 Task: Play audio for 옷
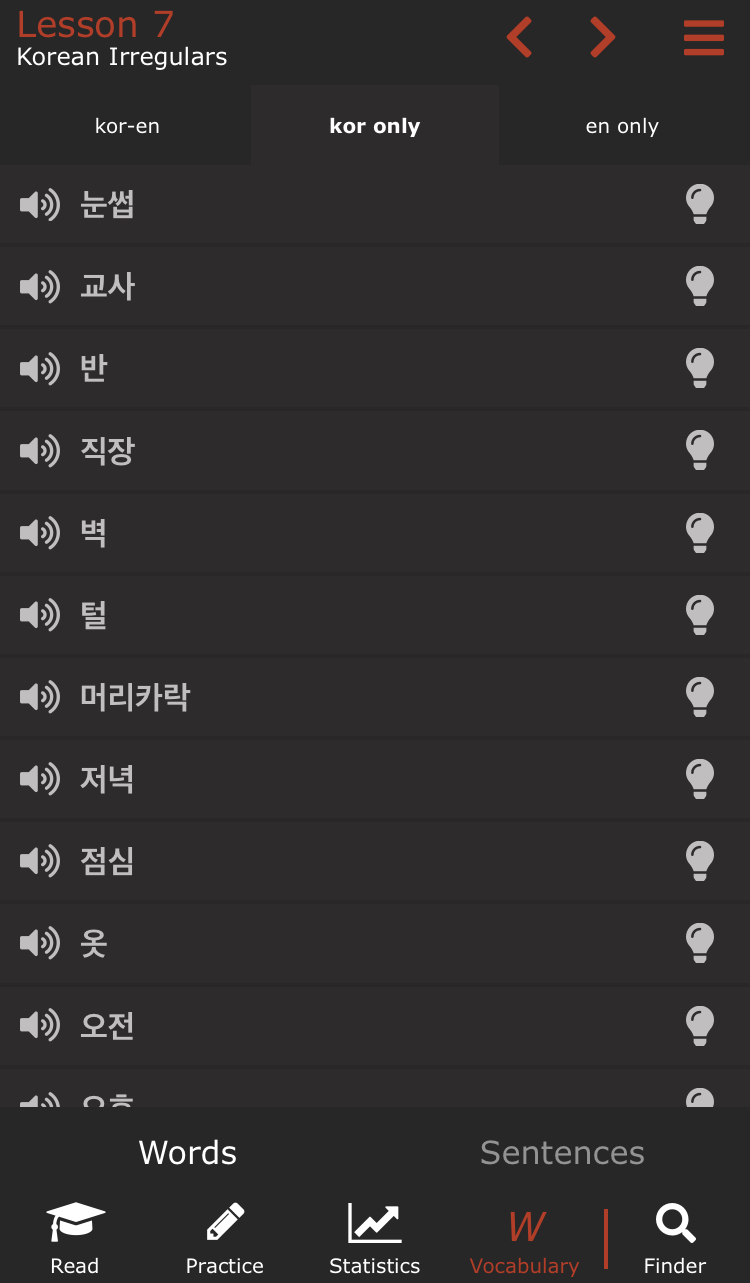coord(40,943)
